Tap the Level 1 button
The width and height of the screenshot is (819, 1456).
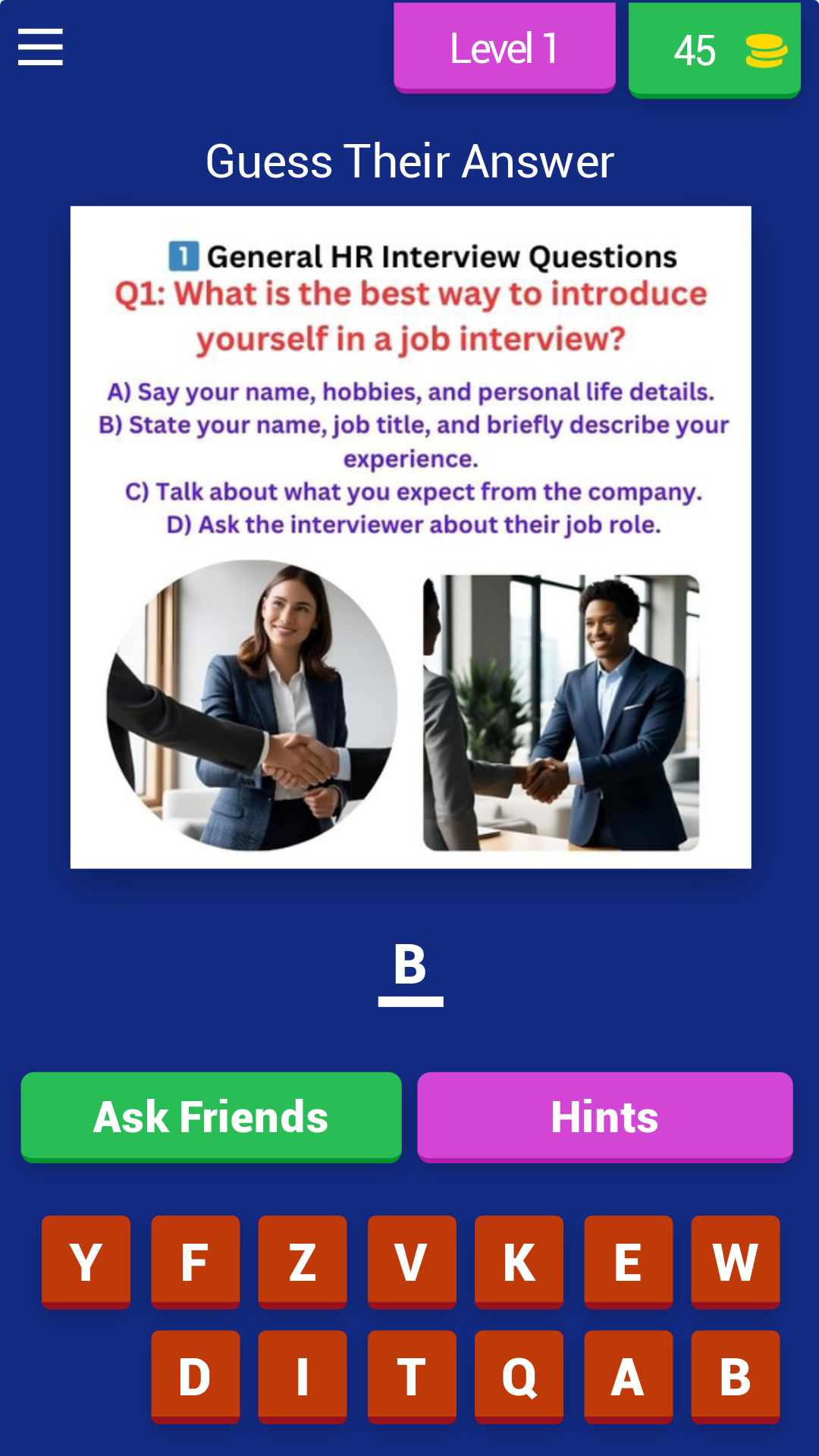click(x=504, y=48)
